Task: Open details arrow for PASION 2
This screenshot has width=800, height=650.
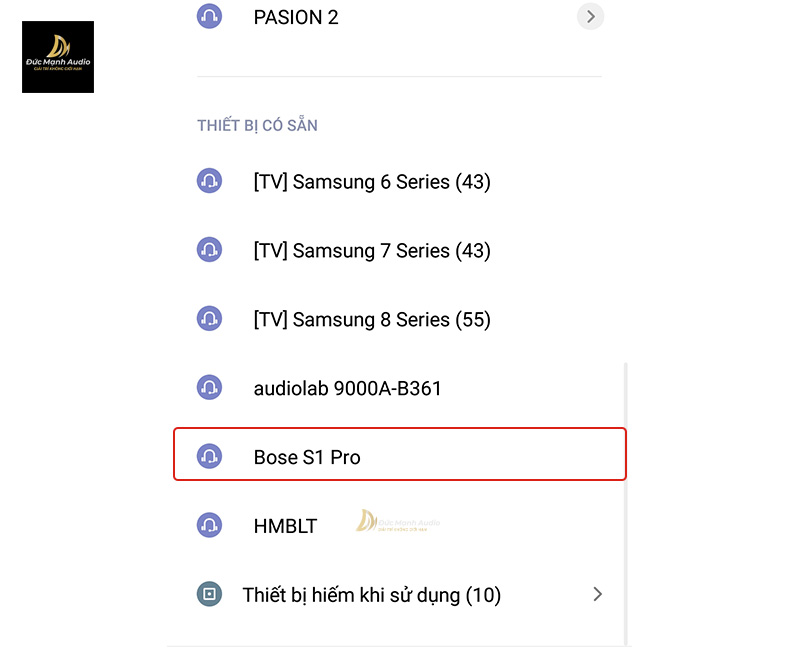Action: point(591,17)
